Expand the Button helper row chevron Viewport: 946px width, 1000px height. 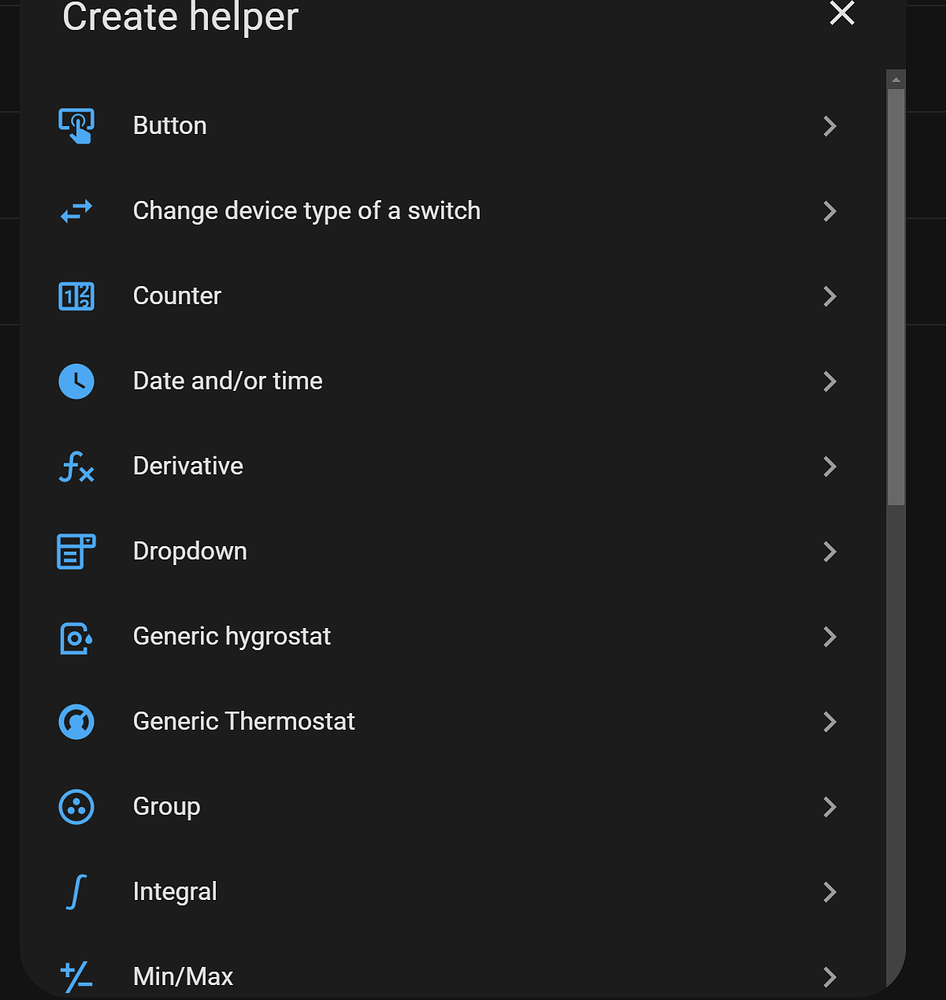(x=830, y=125)
